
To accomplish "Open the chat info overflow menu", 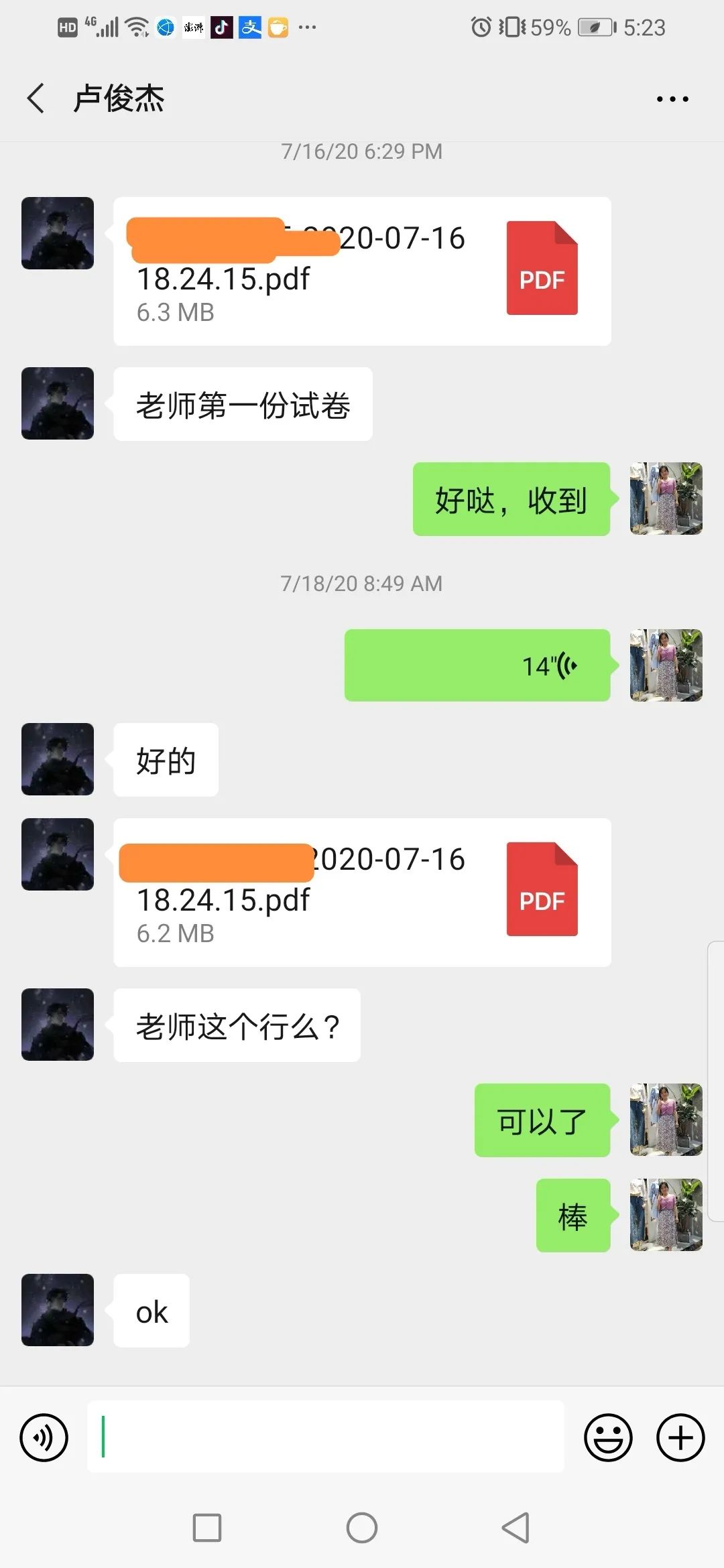I will pyautogui.click(x=672, y=99).
